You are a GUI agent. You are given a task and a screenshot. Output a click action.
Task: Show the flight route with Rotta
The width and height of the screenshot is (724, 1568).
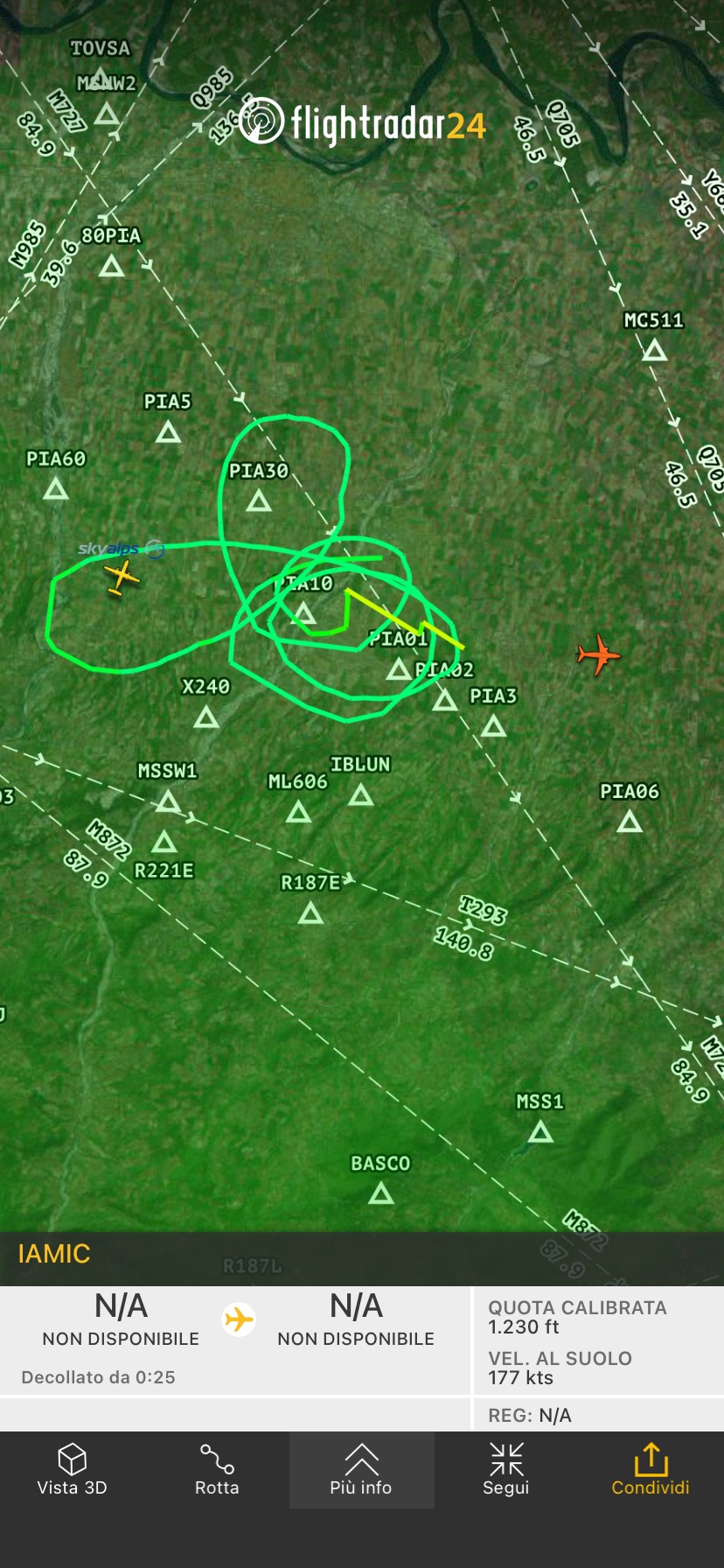217,1470
